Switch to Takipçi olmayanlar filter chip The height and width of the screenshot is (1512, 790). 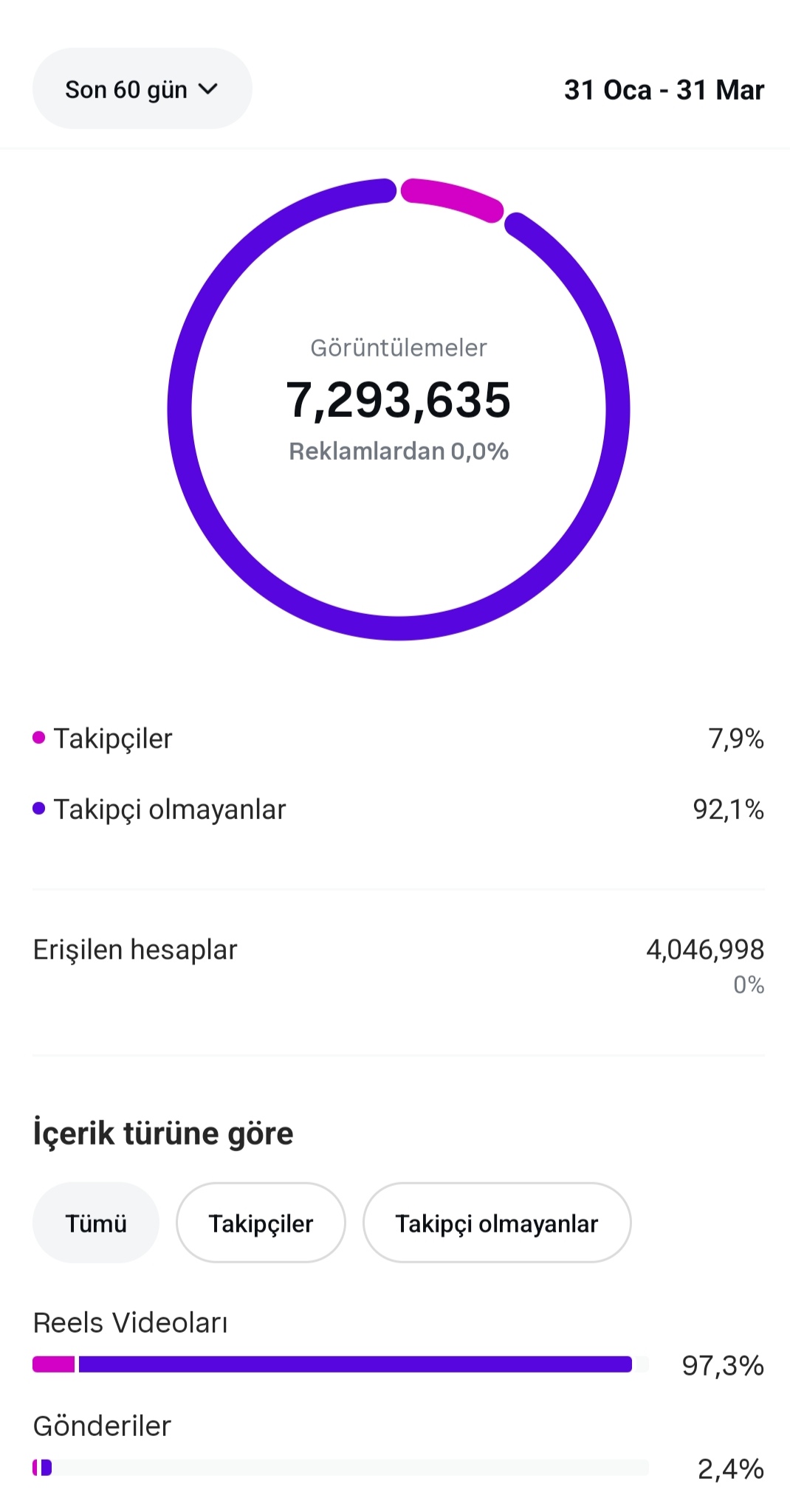(497, 1223)
